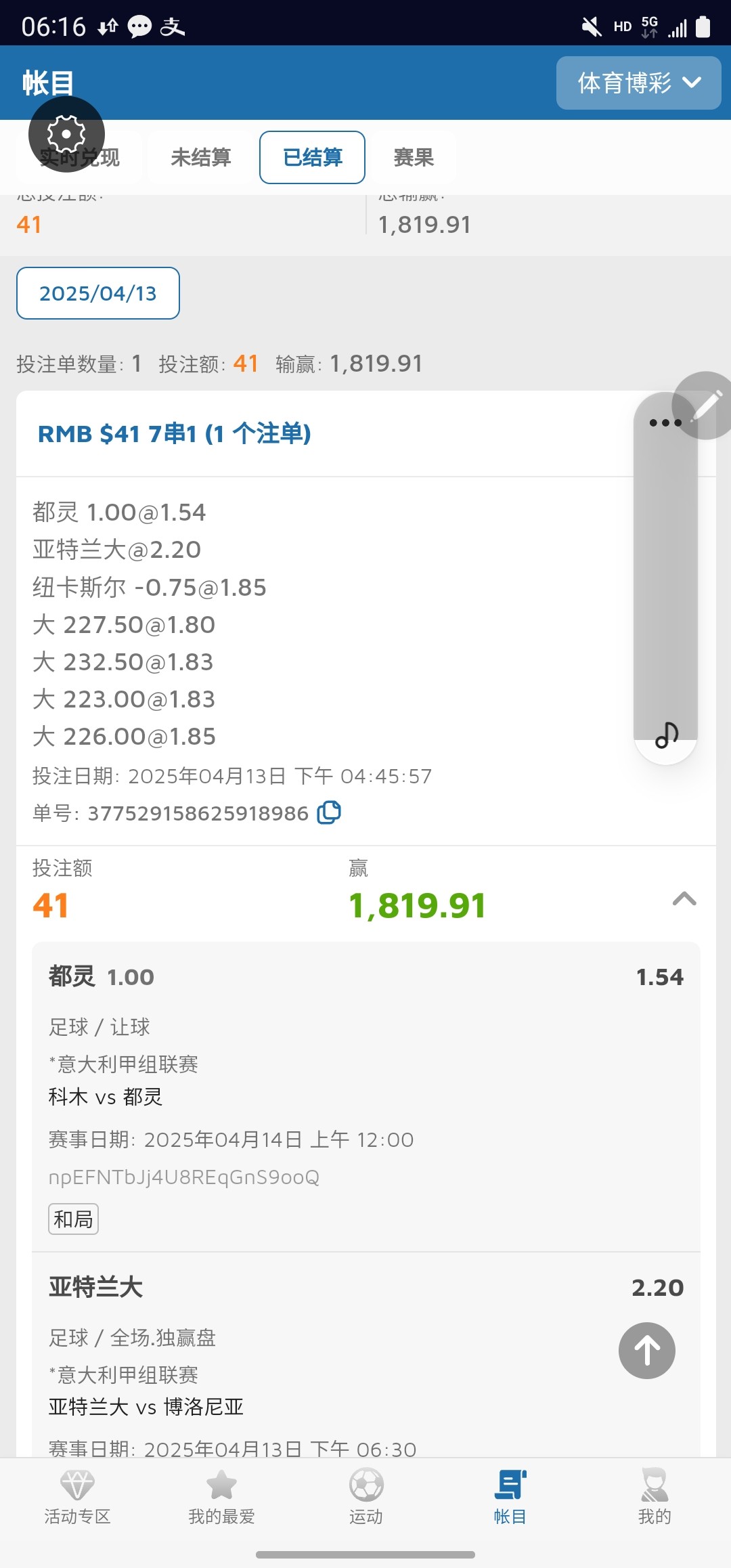Select the 已结算 tab
The image size is (731, 1568).
point(313,157)
